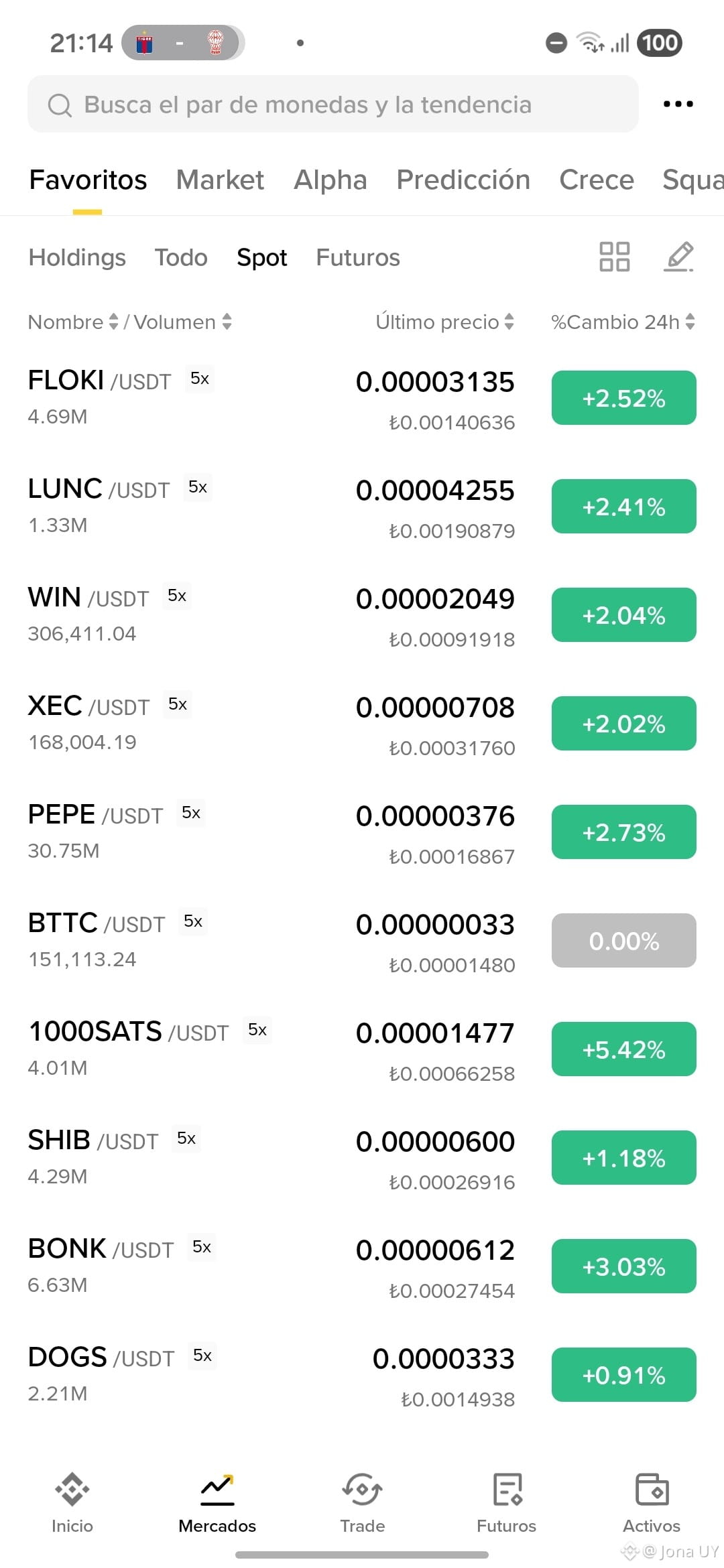This screenshot has height=1568, width=724.
Task: Sort by Último precio
Action: coord(444,322)
